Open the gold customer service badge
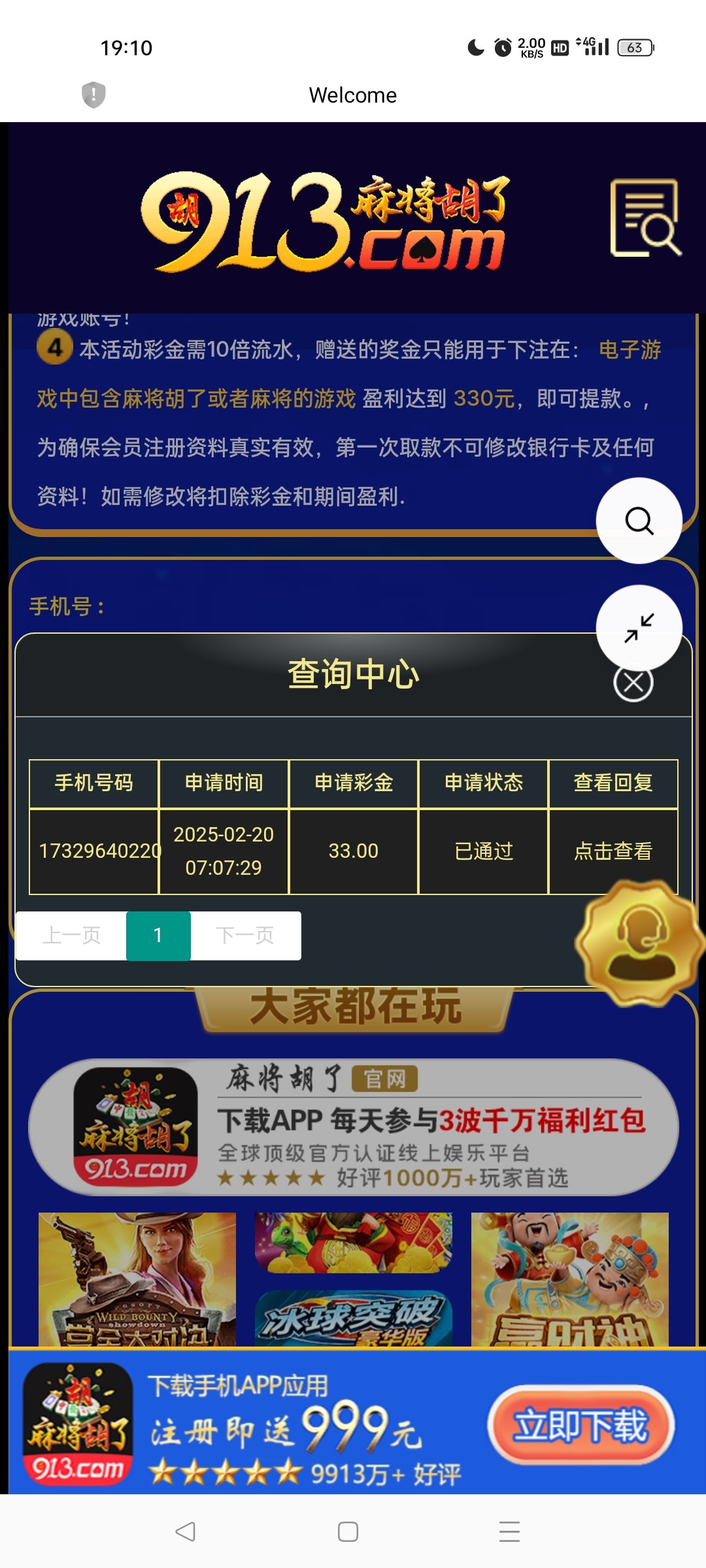This screenshot has width=706, height=1568. (x=639, y=942)
